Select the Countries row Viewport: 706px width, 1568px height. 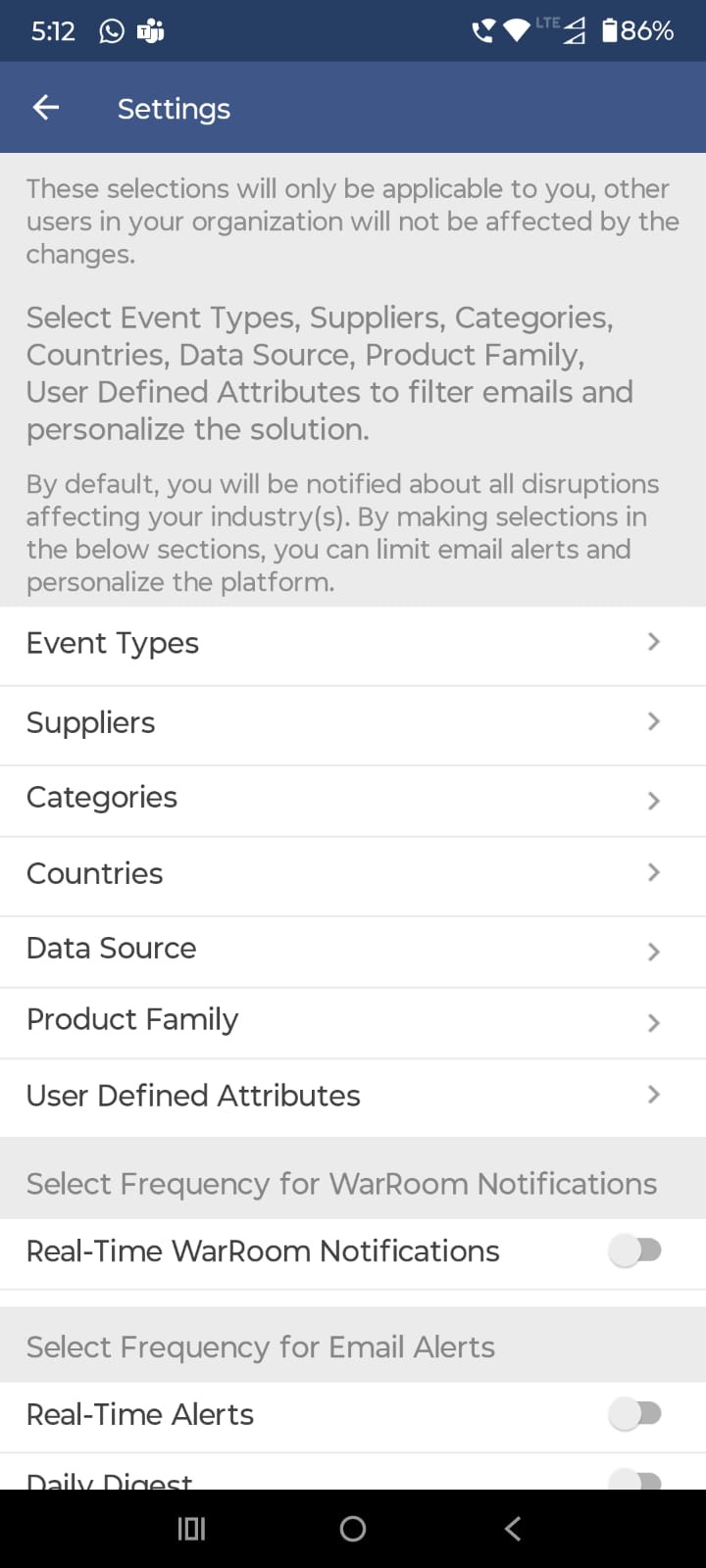pos(353,874)
